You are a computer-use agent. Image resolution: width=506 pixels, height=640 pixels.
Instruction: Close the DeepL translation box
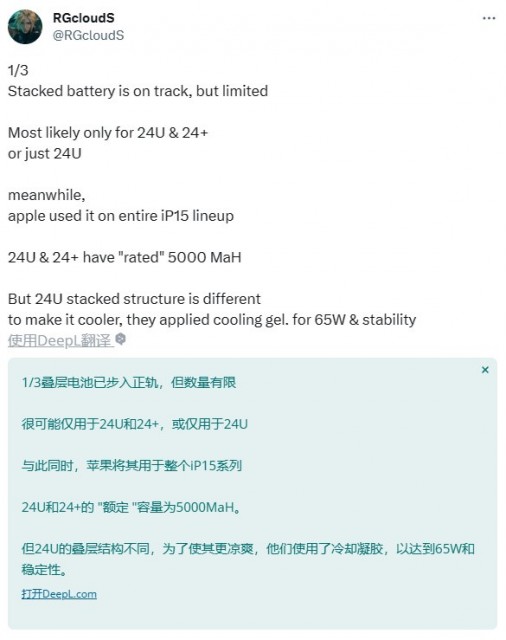click(x=485, y=370)
